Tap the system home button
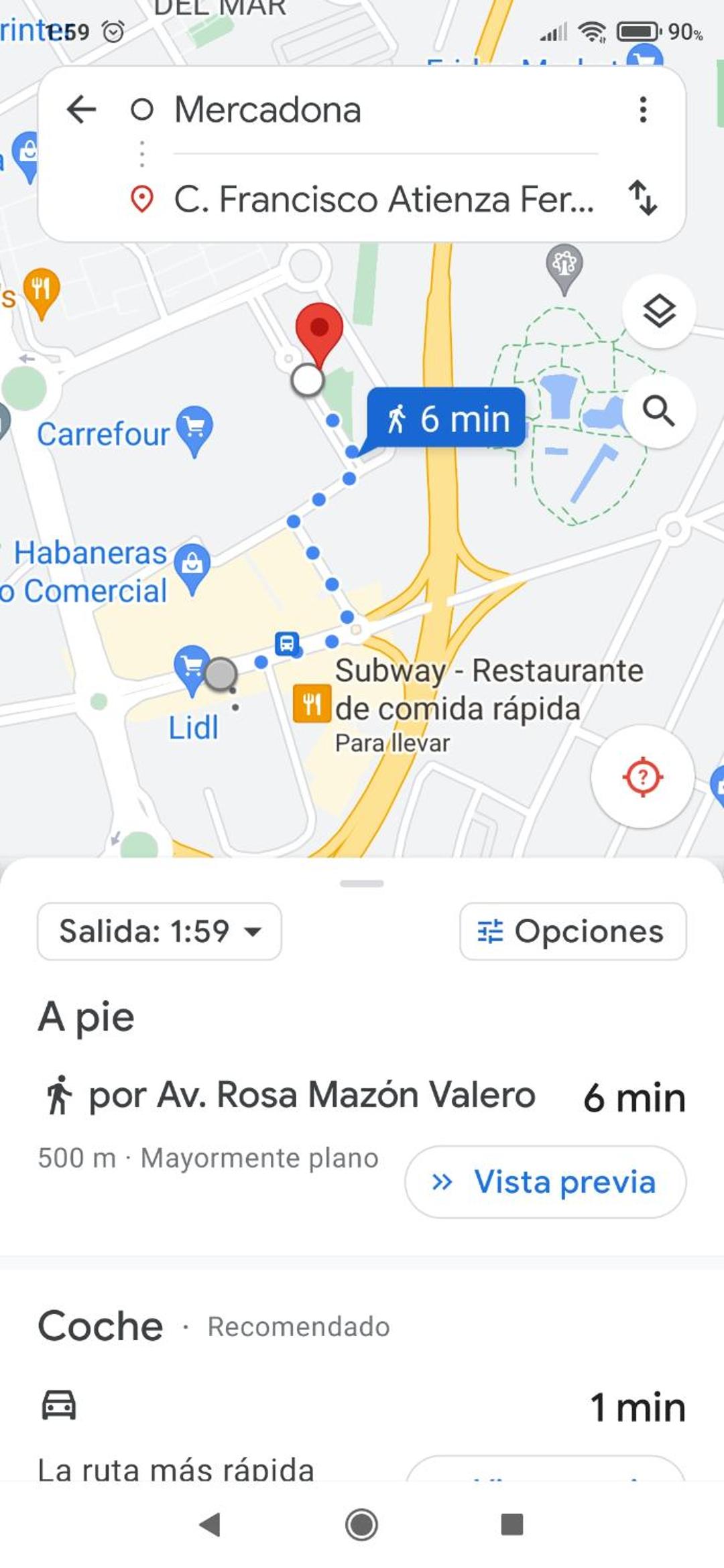Viewport: 724px width, 1568px height. tap(361, 1524)
